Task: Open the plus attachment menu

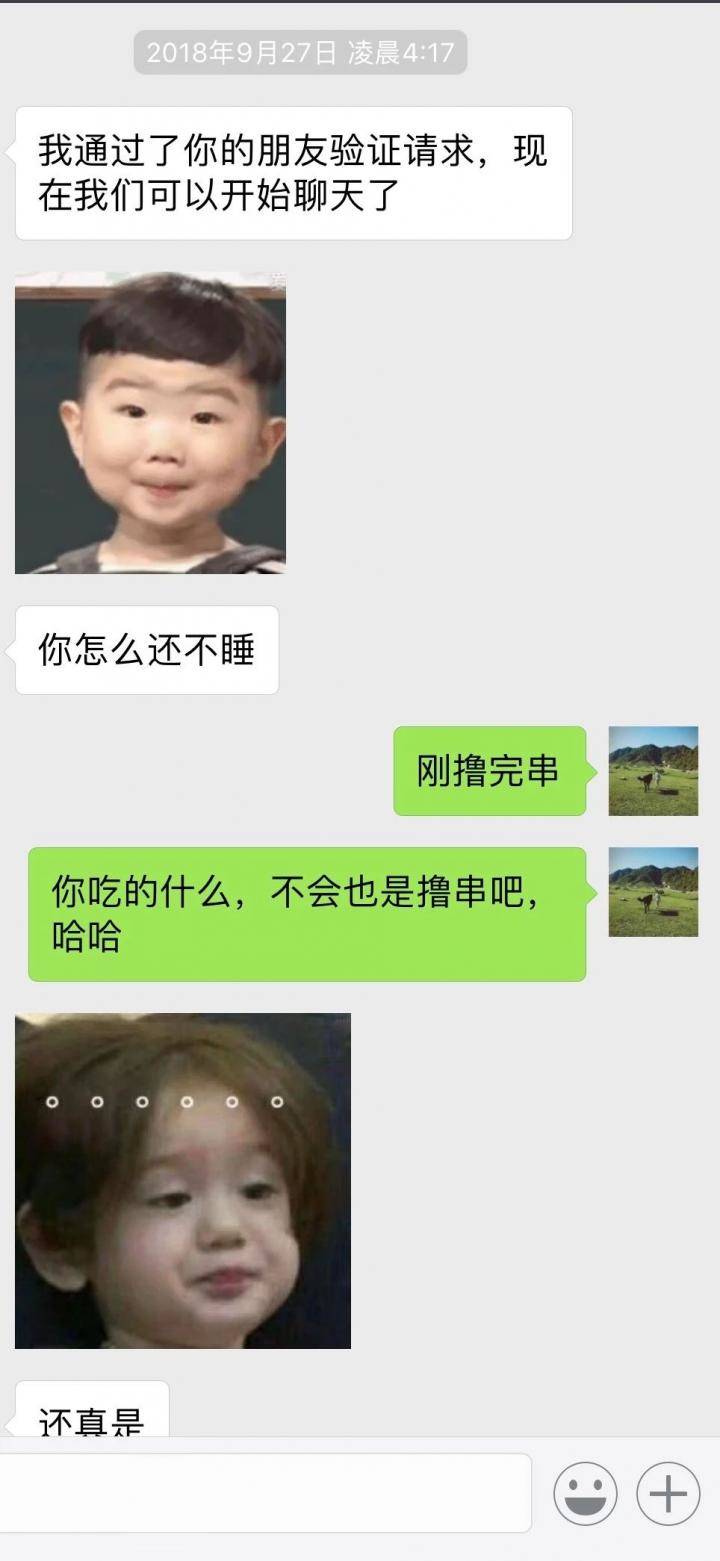Action: point(668,1493)
